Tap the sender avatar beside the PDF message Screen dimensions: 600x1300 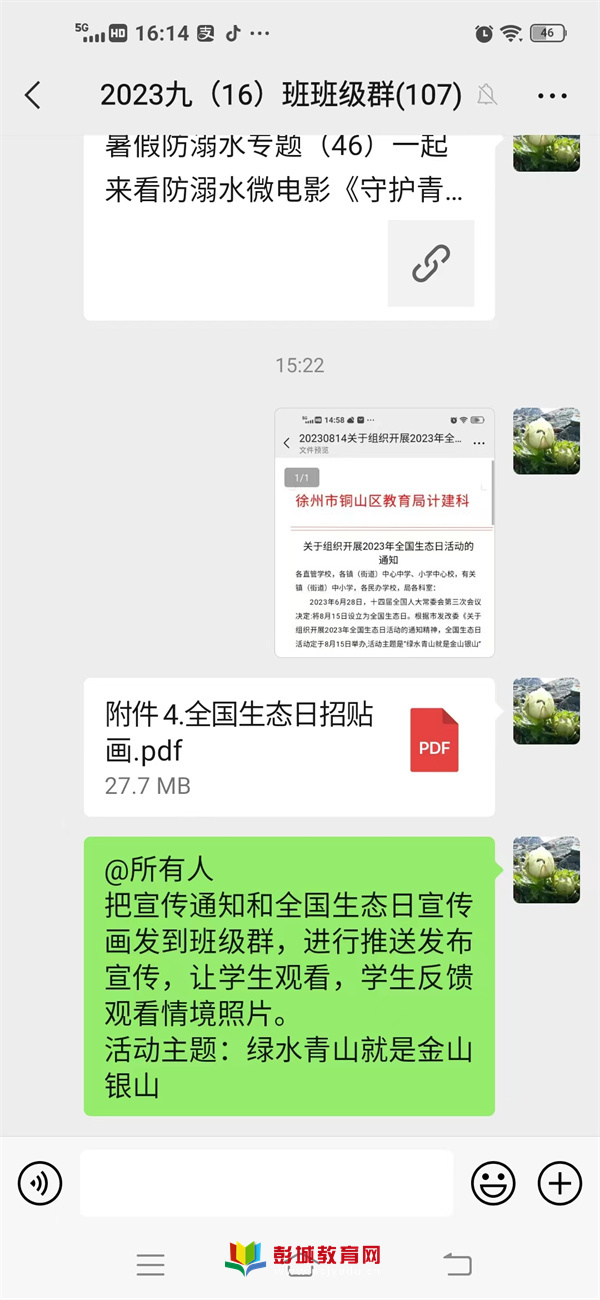[546, 711]
